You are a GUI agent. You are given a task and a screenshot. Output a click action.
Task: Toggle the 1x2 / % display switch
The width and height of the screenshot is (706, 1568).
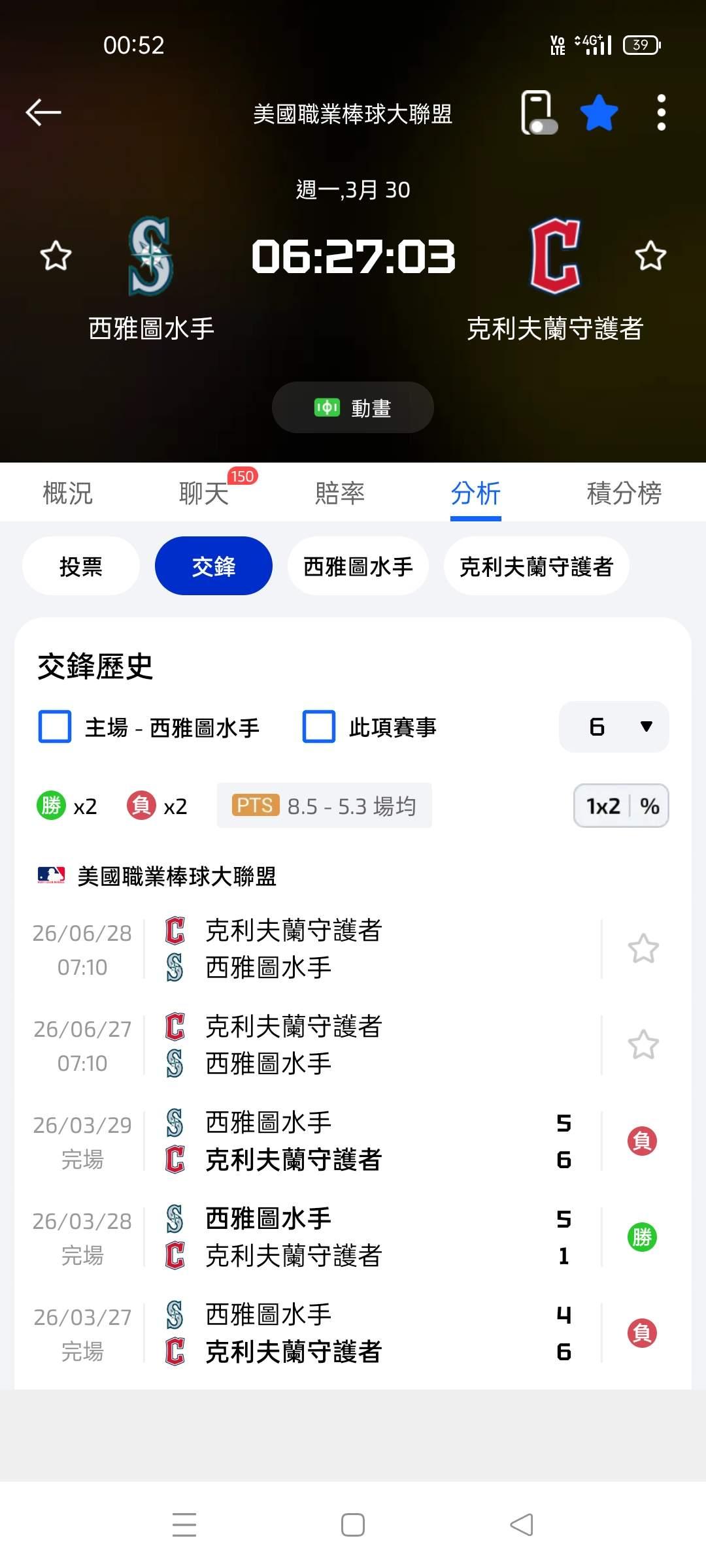pos(621,806)
